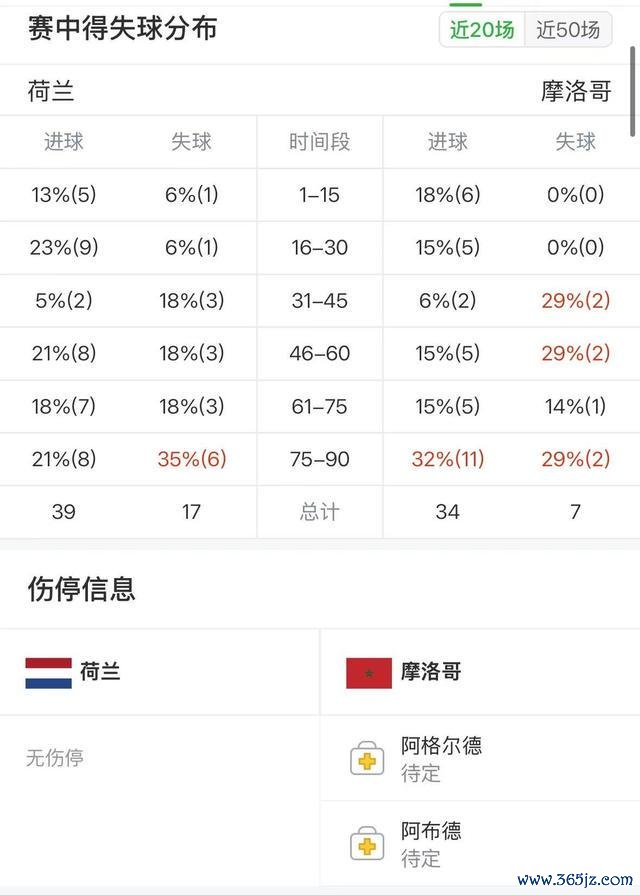
Task: Open injured player 阿格尔德
Action: tap(480, 759)
